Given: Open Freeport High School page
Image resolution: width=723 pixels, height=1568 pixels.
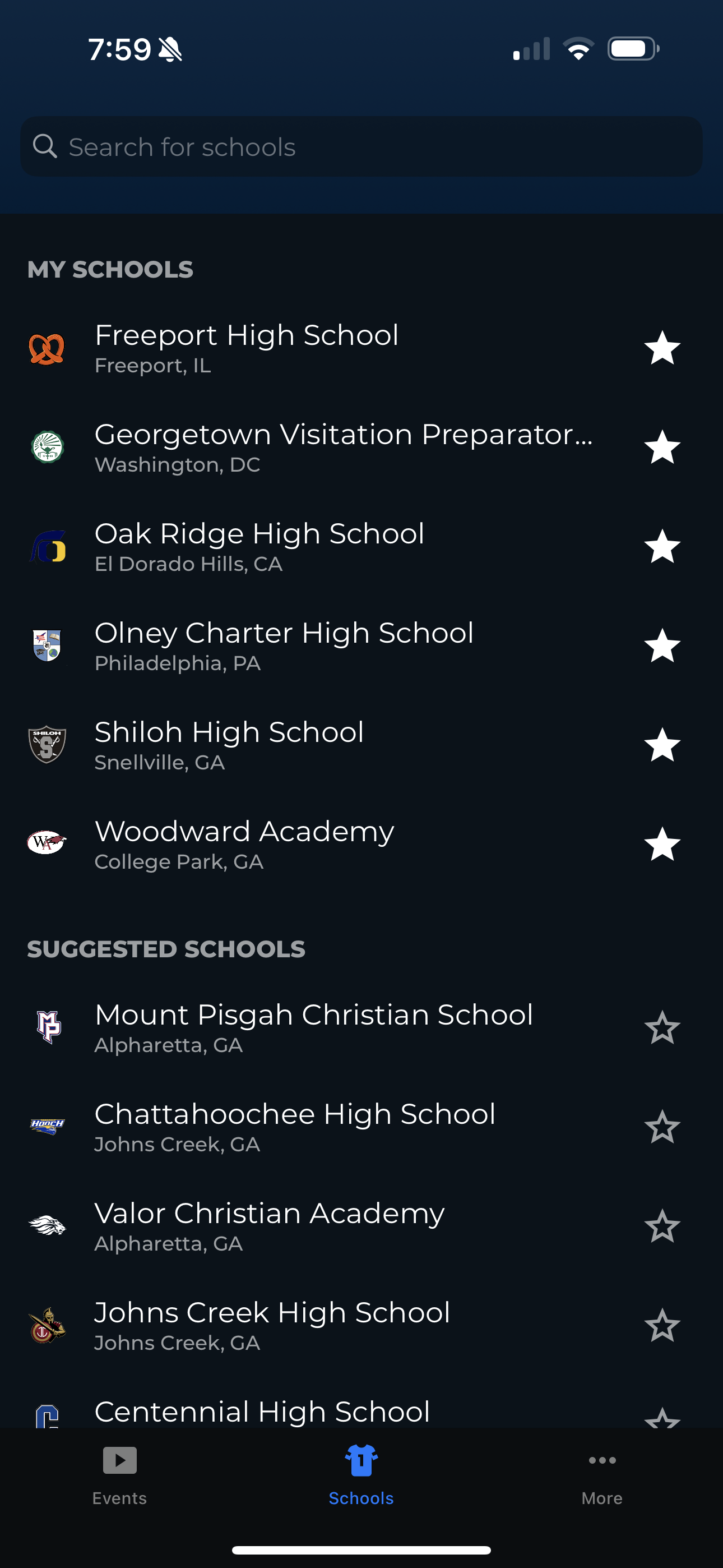Looking at the screenshot, I should point(247,348).
